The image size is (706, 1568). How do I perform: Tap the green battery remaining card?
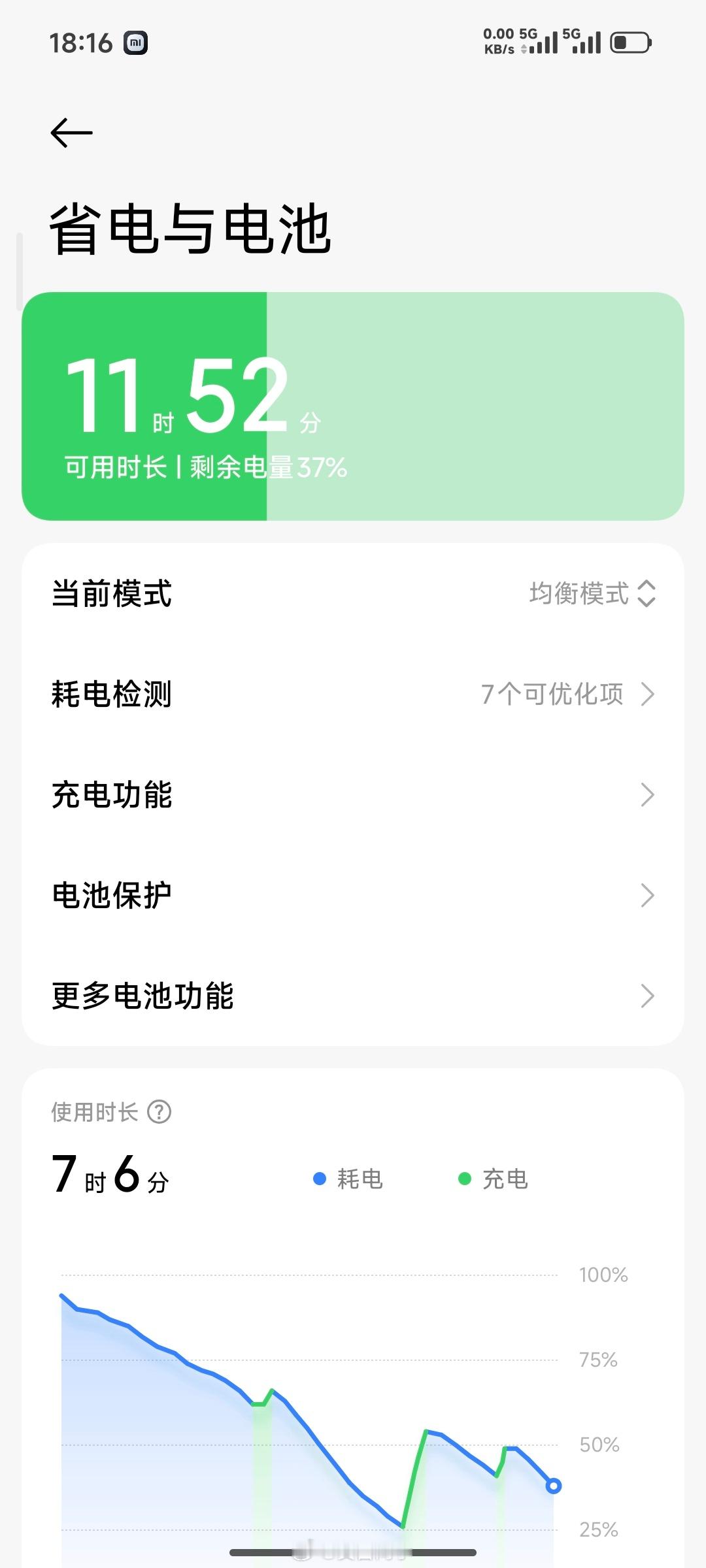click(353, 405)
